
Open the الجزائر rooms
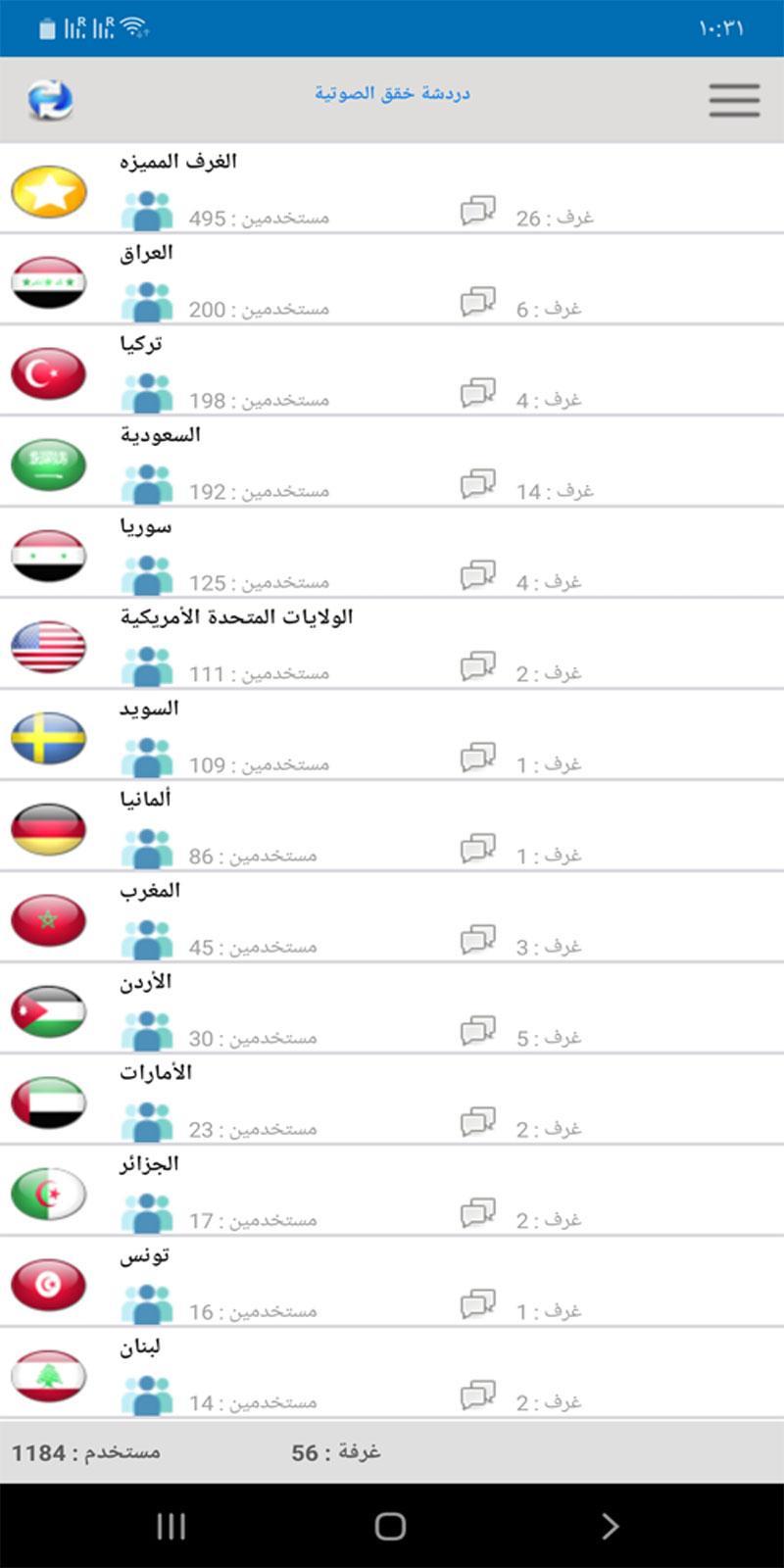click(x=392, y=1192)
